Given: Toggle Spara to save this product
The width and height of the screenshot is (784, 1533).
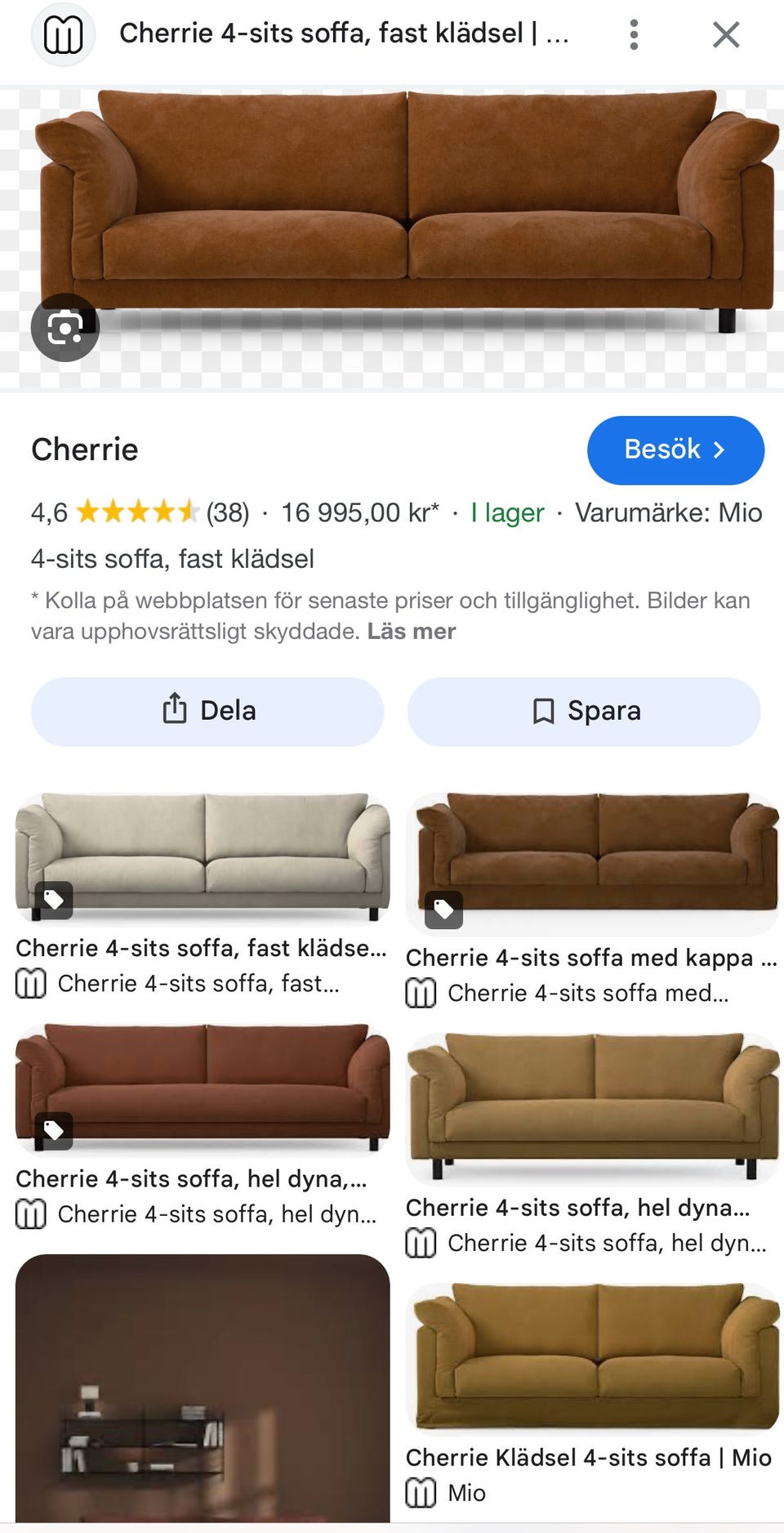Looking at the screenshot, I should click(x=583, y=710).
